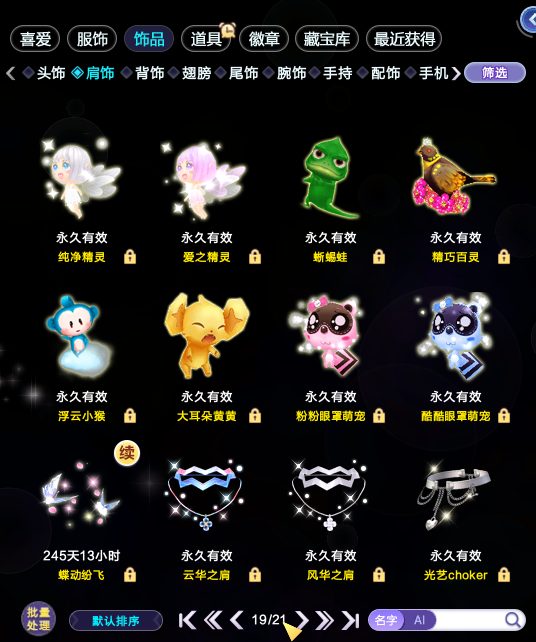Go to the last page
Image resolution: width=536 pixels, height=642 pixels.
coord(351,621)
